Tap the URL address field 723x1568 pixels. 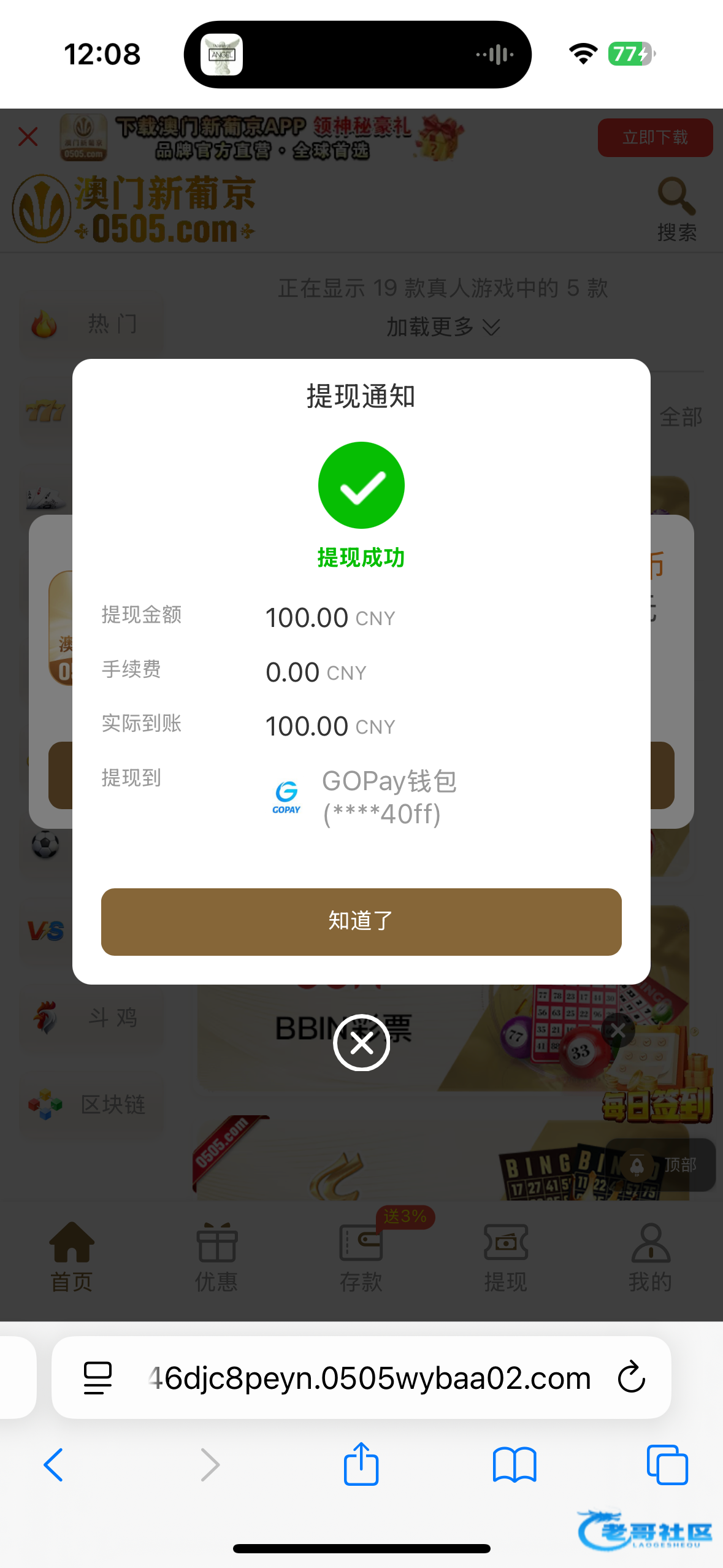click(368, 1378)
